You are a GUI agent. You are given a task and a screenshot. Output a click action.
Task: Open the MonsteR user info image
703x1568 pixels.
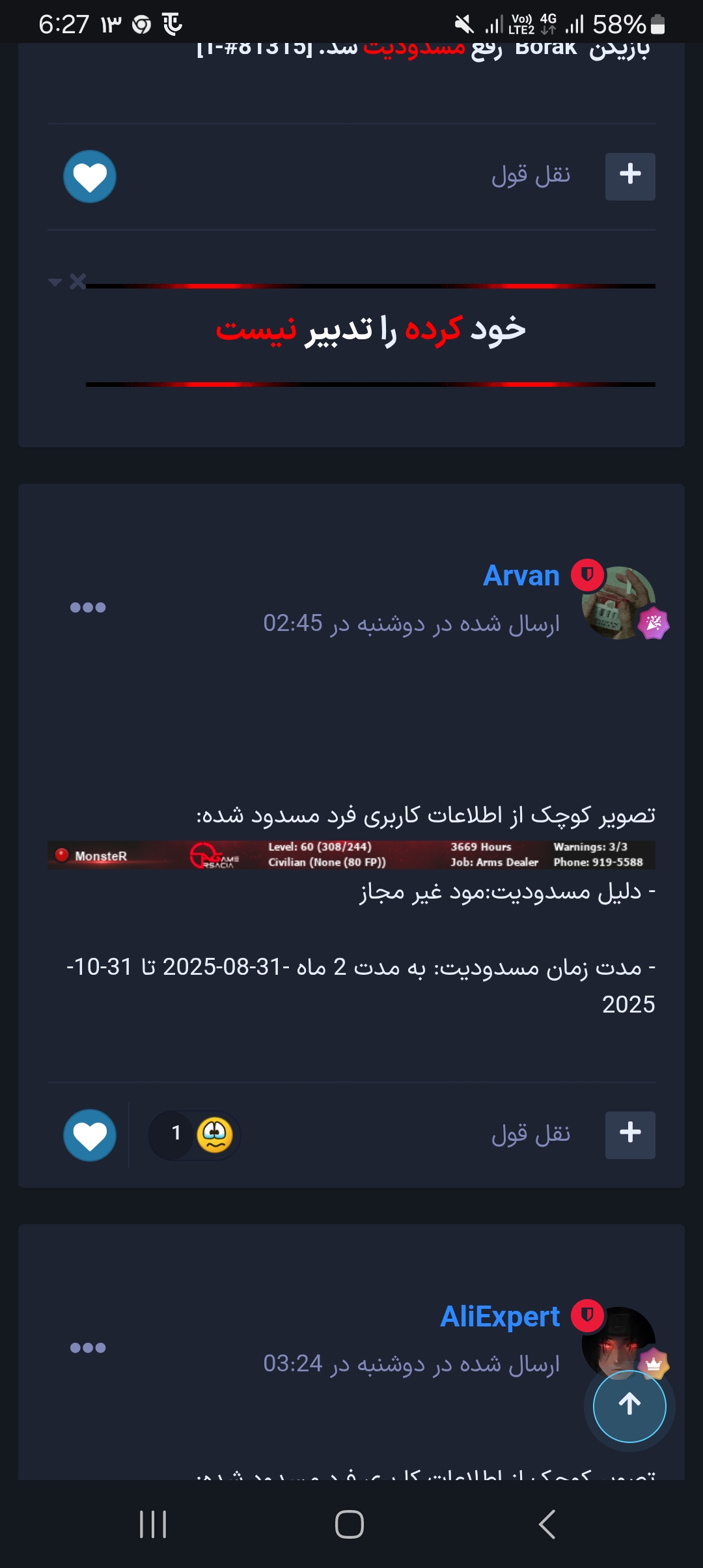coord(351,854)
